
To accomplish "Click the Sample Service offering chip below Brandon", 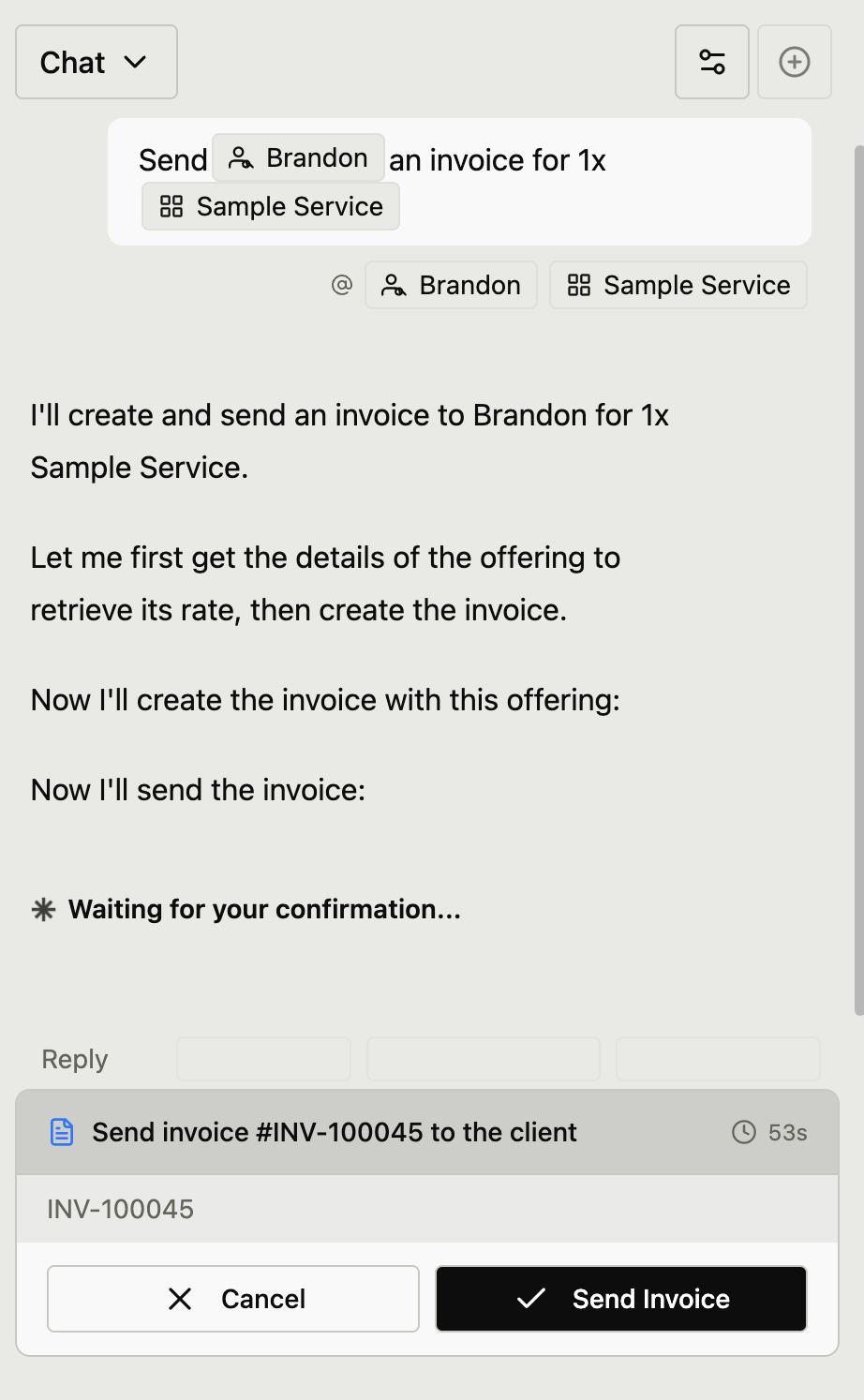I will 270,206.
